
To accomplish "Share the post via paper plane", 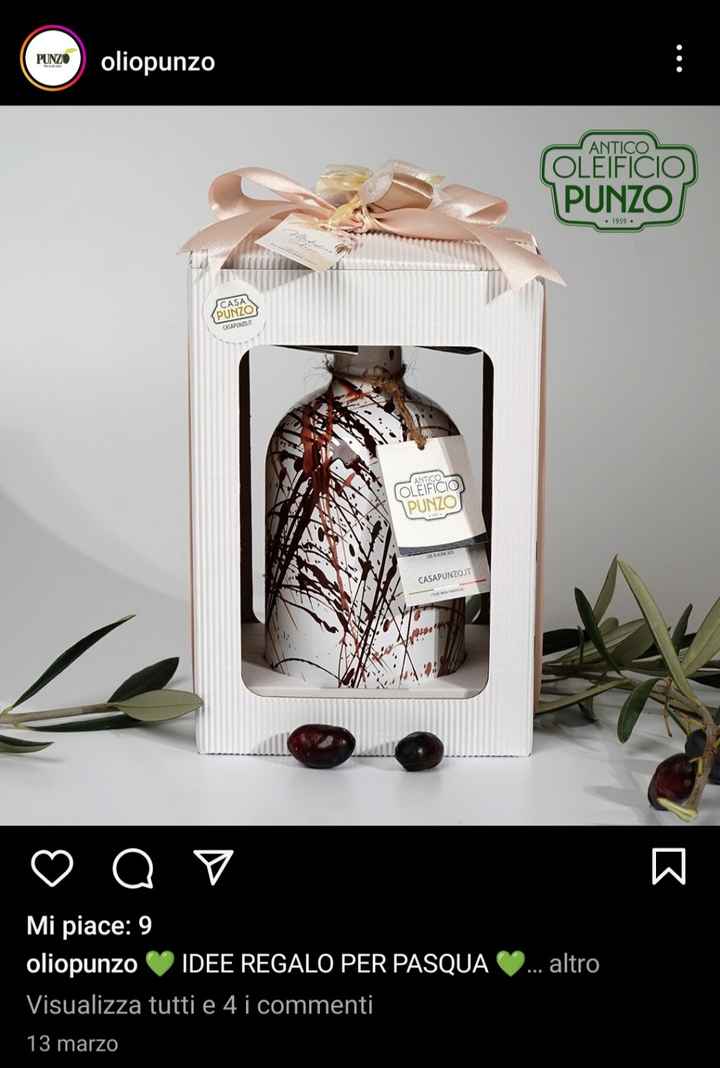I will click(212, 866).
